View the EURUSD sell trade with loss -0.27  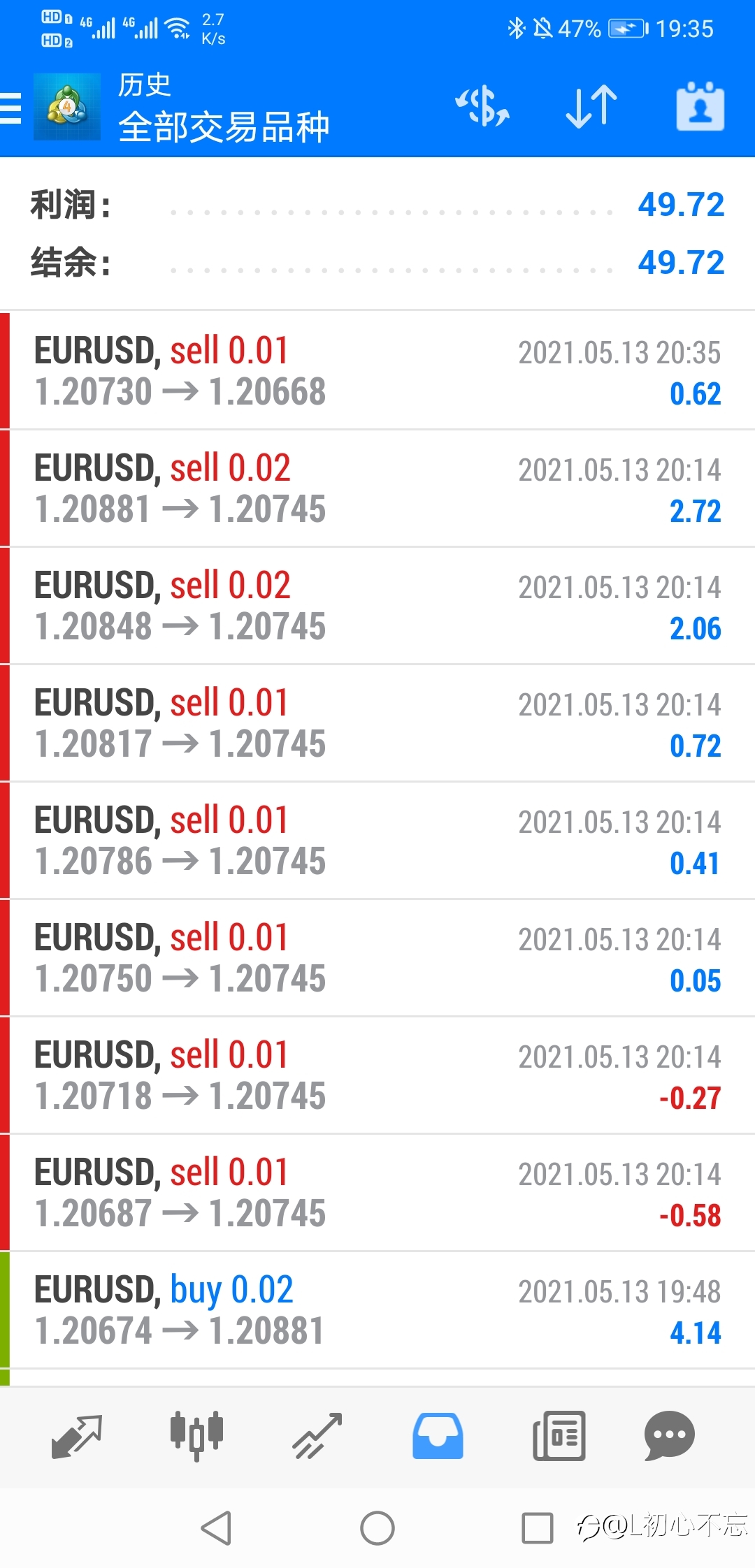(x=377, y=1075)
